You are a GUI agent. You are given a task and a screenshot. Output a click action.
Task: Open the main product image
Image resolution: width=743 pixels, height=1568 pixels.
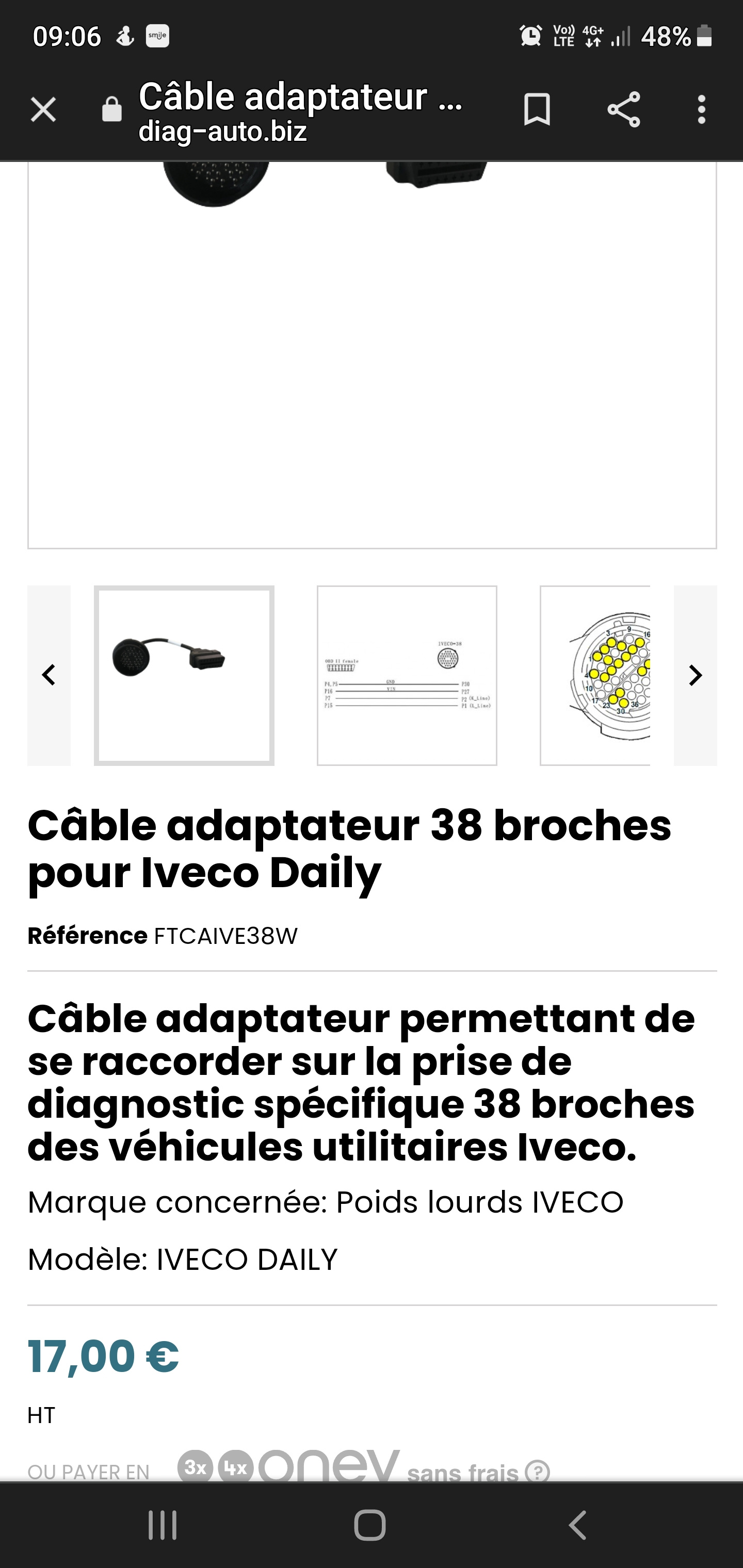point(372,353)
